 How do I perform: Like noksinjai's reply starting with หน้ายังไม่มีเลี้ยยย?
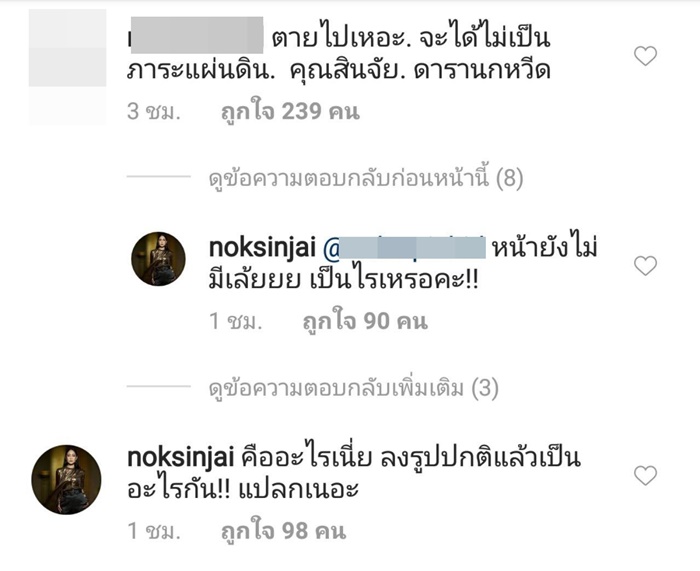tap(646, 265)
